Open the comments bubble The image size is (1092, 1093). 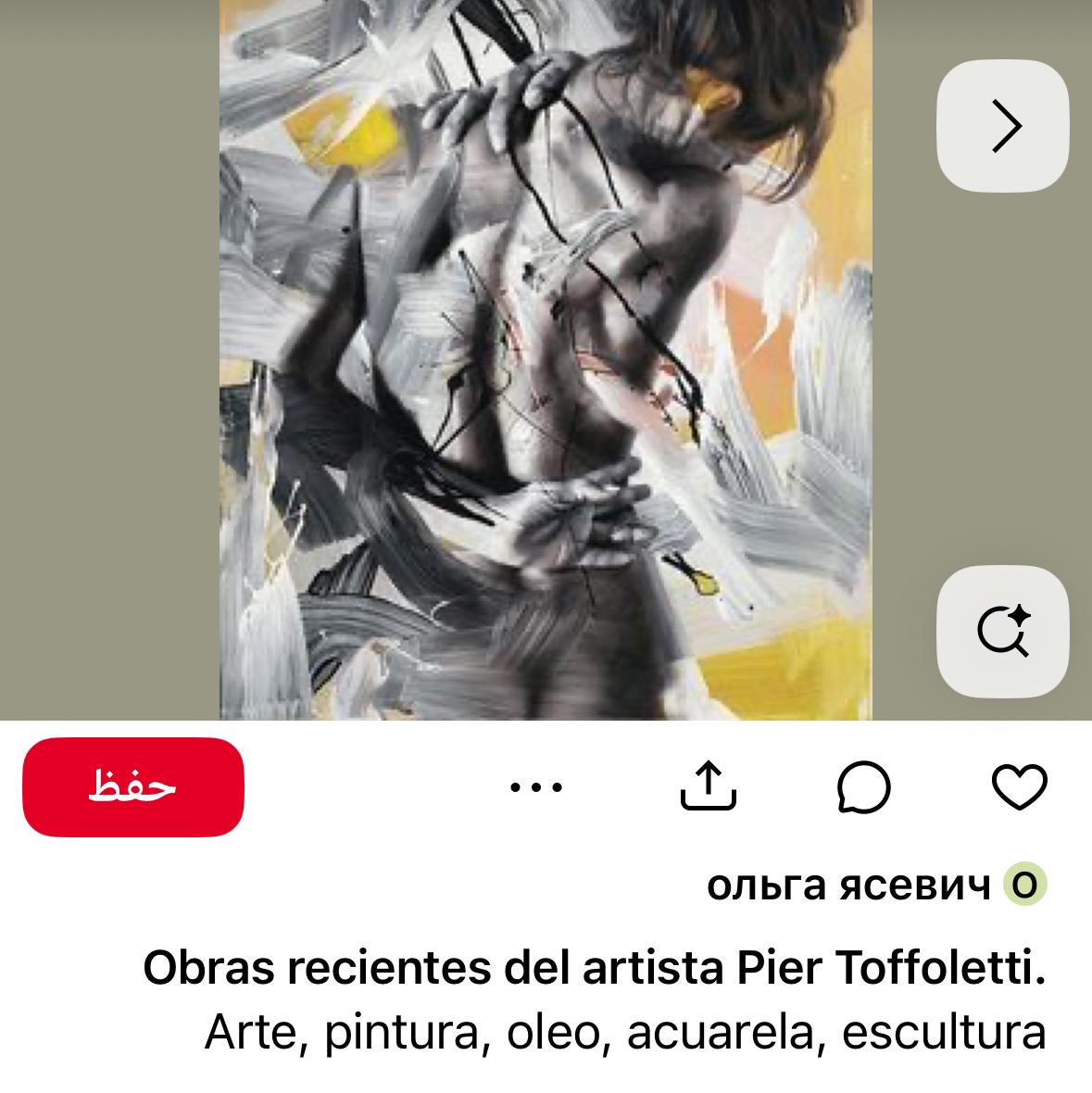pyautogui.click(x=863, y=787)
